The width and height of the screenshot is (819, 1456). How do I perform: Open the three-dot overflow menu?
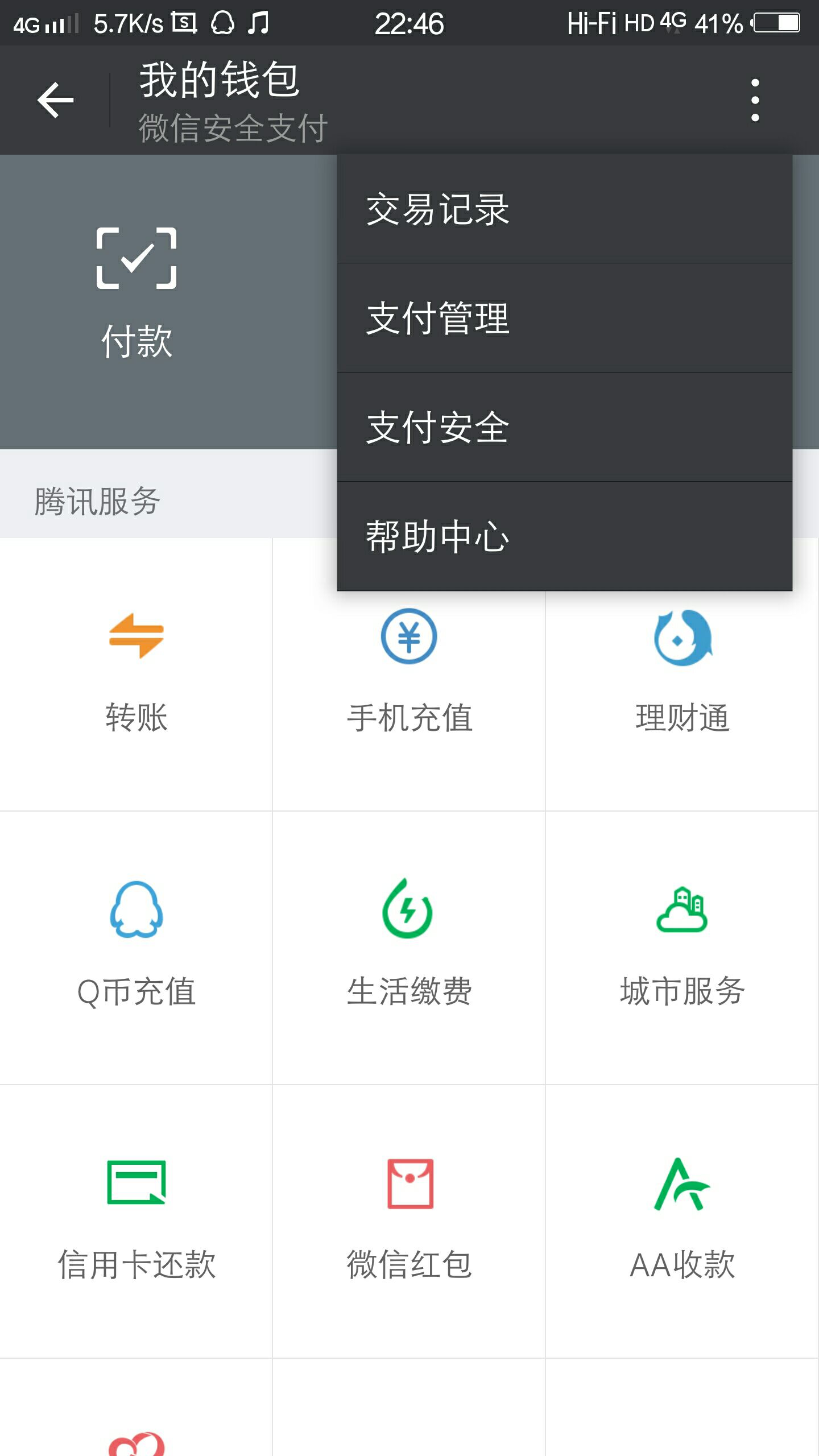[755, 100]
